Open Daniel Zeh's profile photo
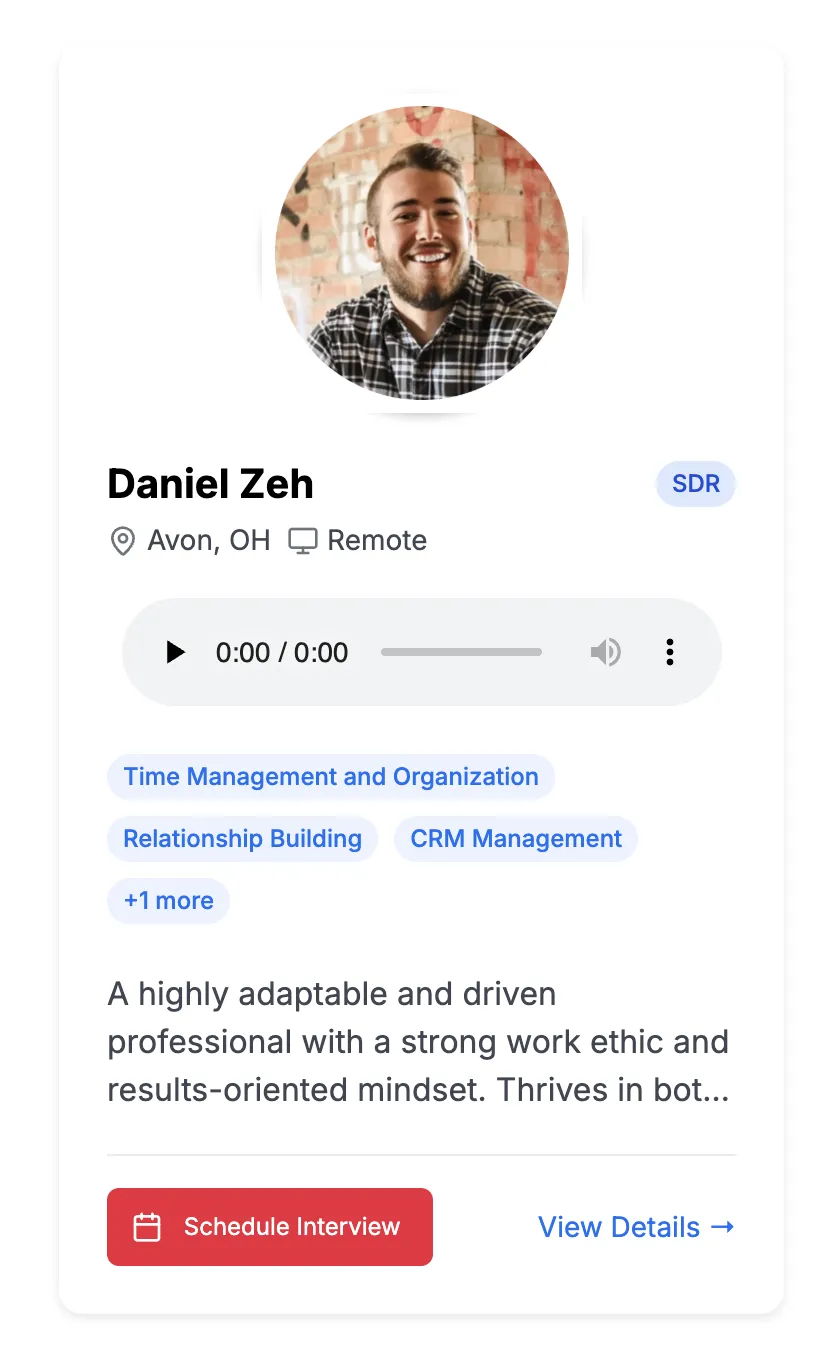 coord(422,253)
